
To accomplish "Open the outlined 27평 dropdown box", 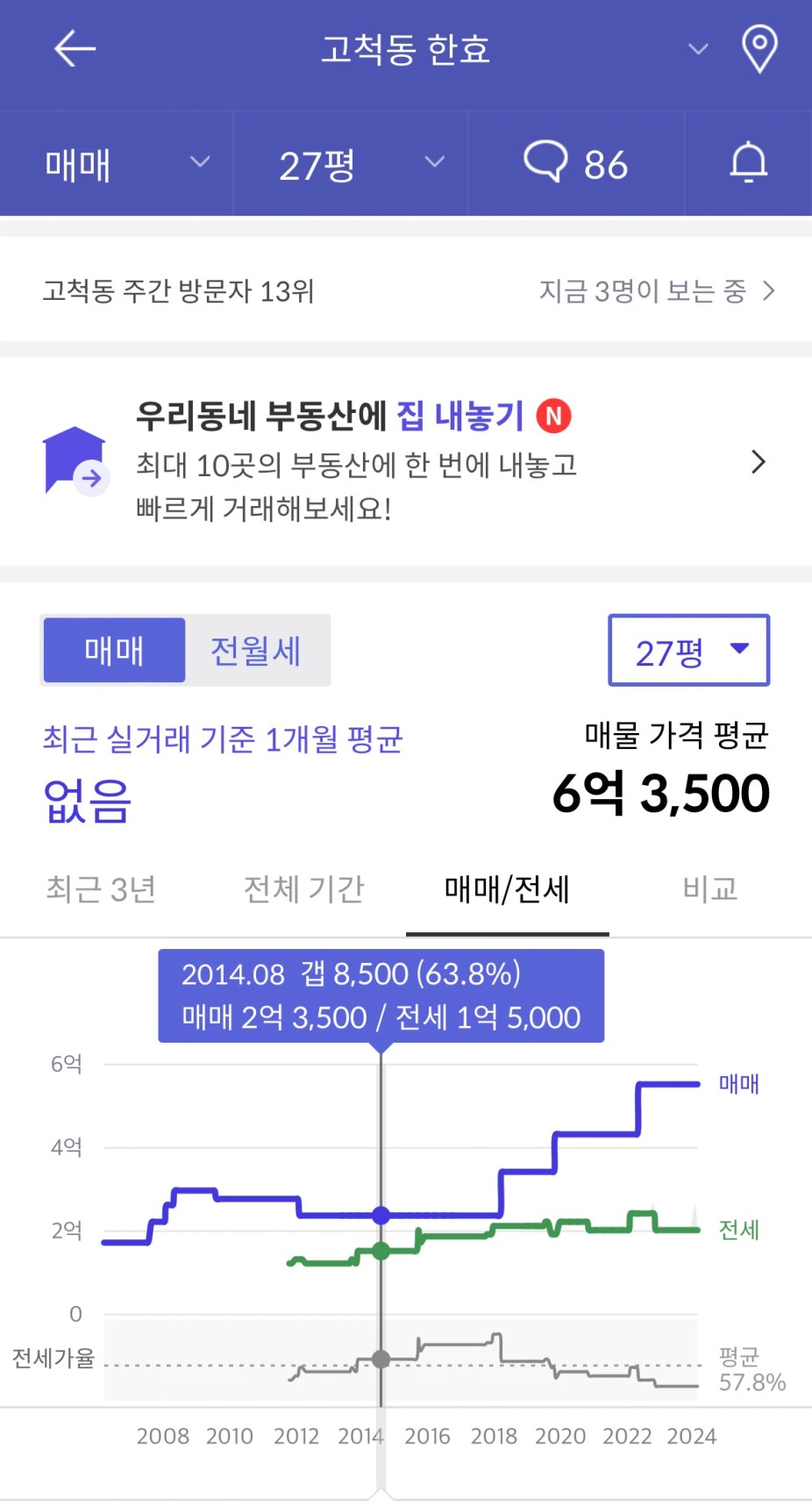I will 689,651.
